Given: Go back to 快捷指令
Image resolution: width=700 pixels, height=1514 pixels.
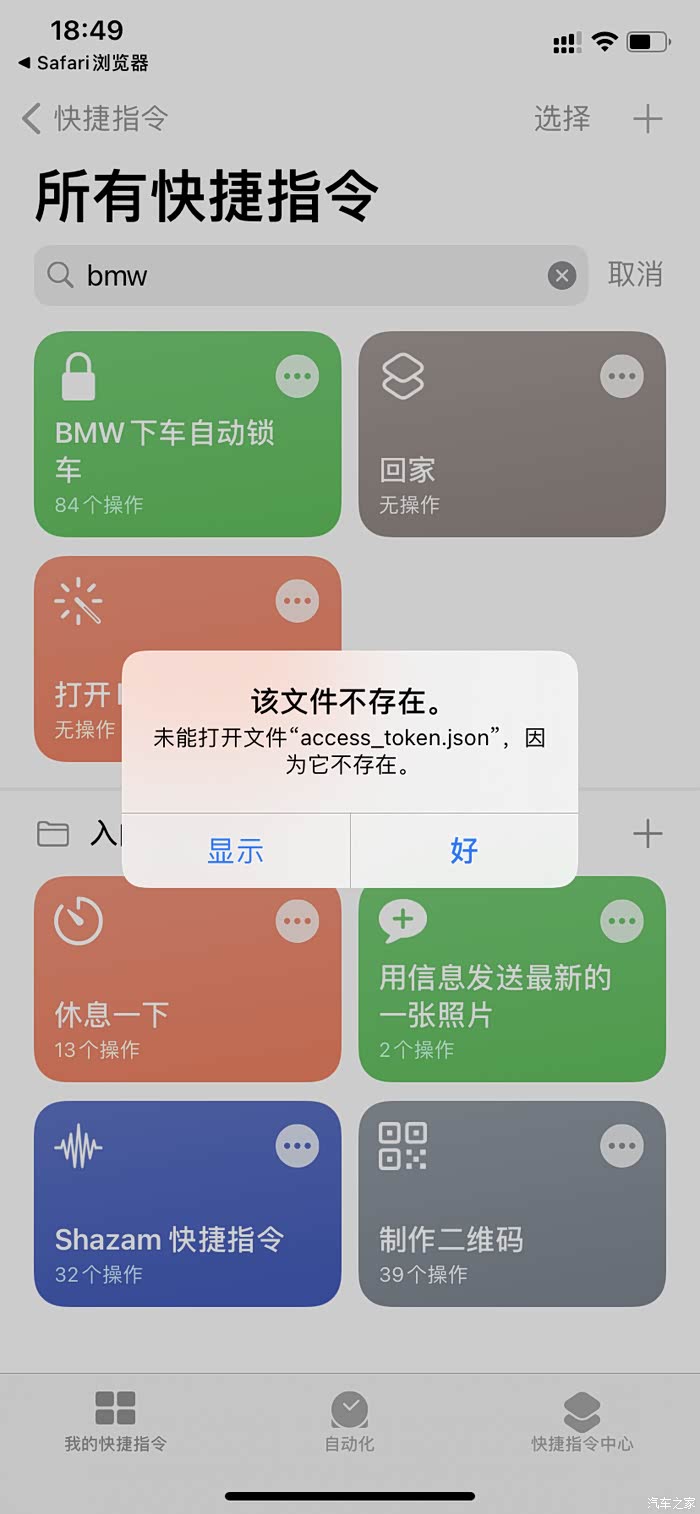Looking at the screenshot, I should (x=94, y=119).
